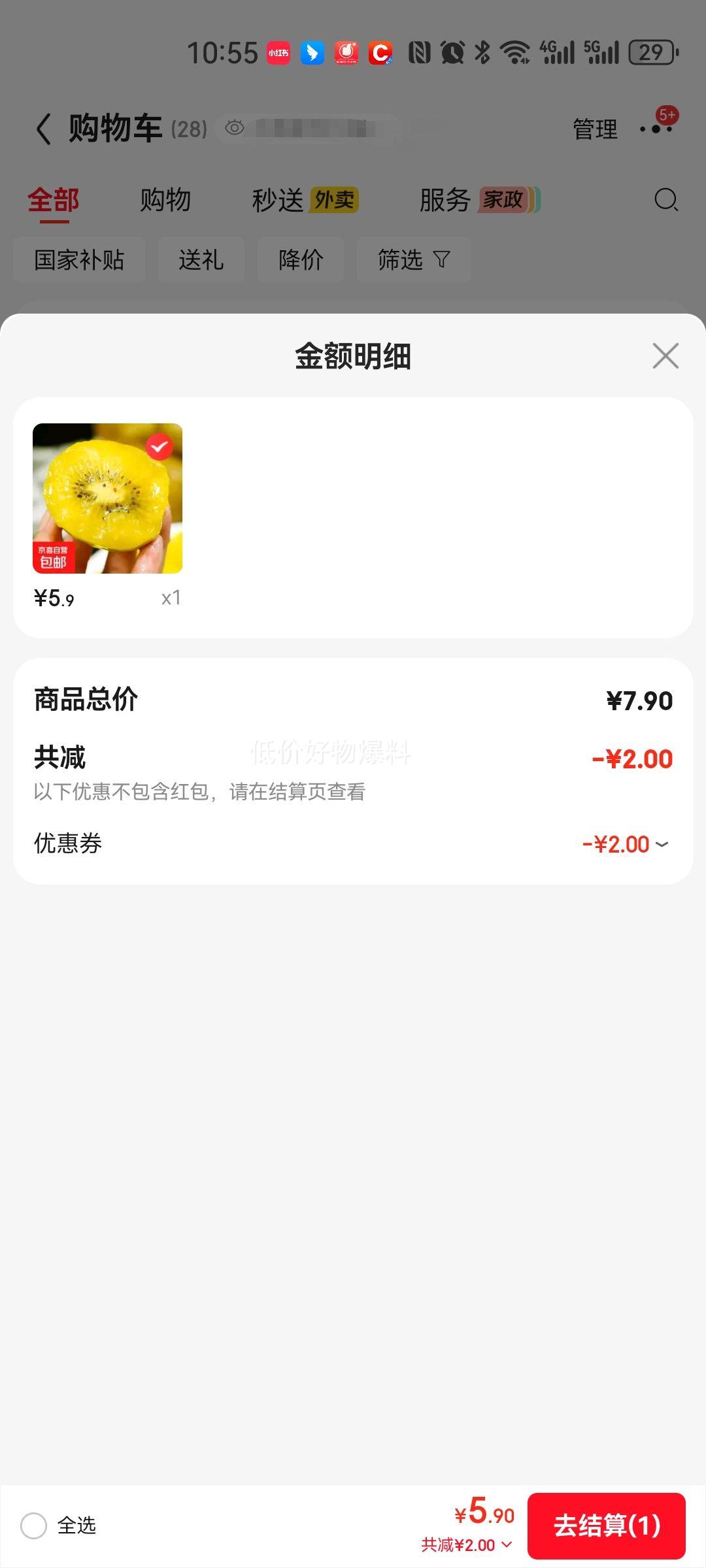This screenshot has height=1568, width=706.
Task: Tap 管理 to manage cart items
Action: click(594, 129)
